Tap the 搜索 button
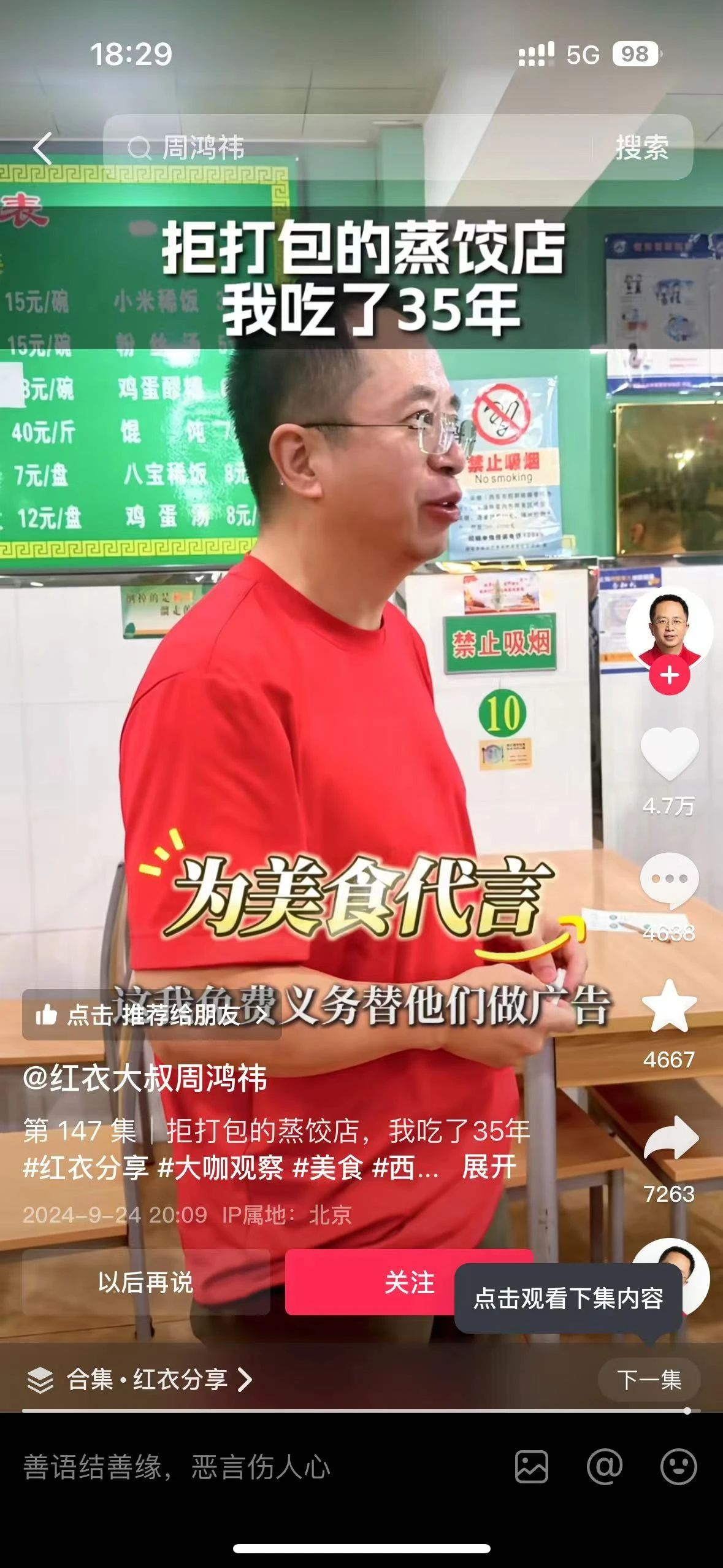The width and height of the screenshot is (723, 1568). (641, 148)
